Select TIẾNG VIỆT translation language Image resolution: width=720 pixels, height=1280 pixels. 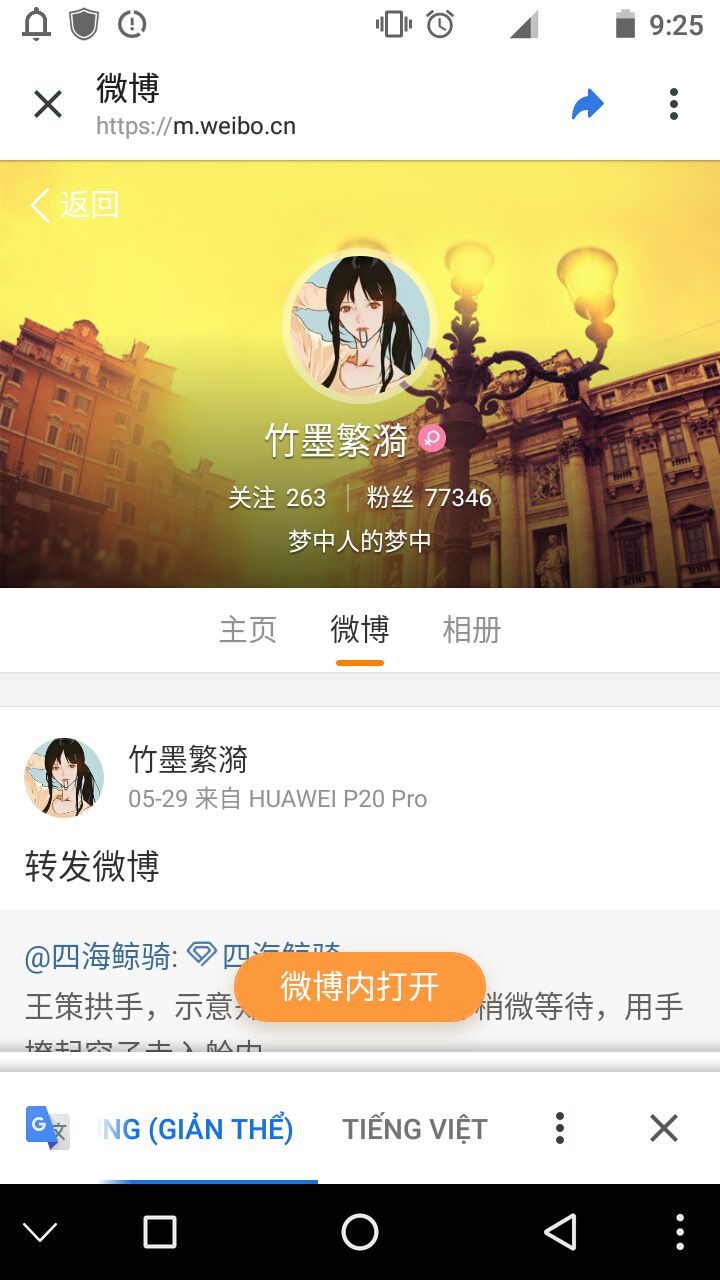click(415, 1129)
